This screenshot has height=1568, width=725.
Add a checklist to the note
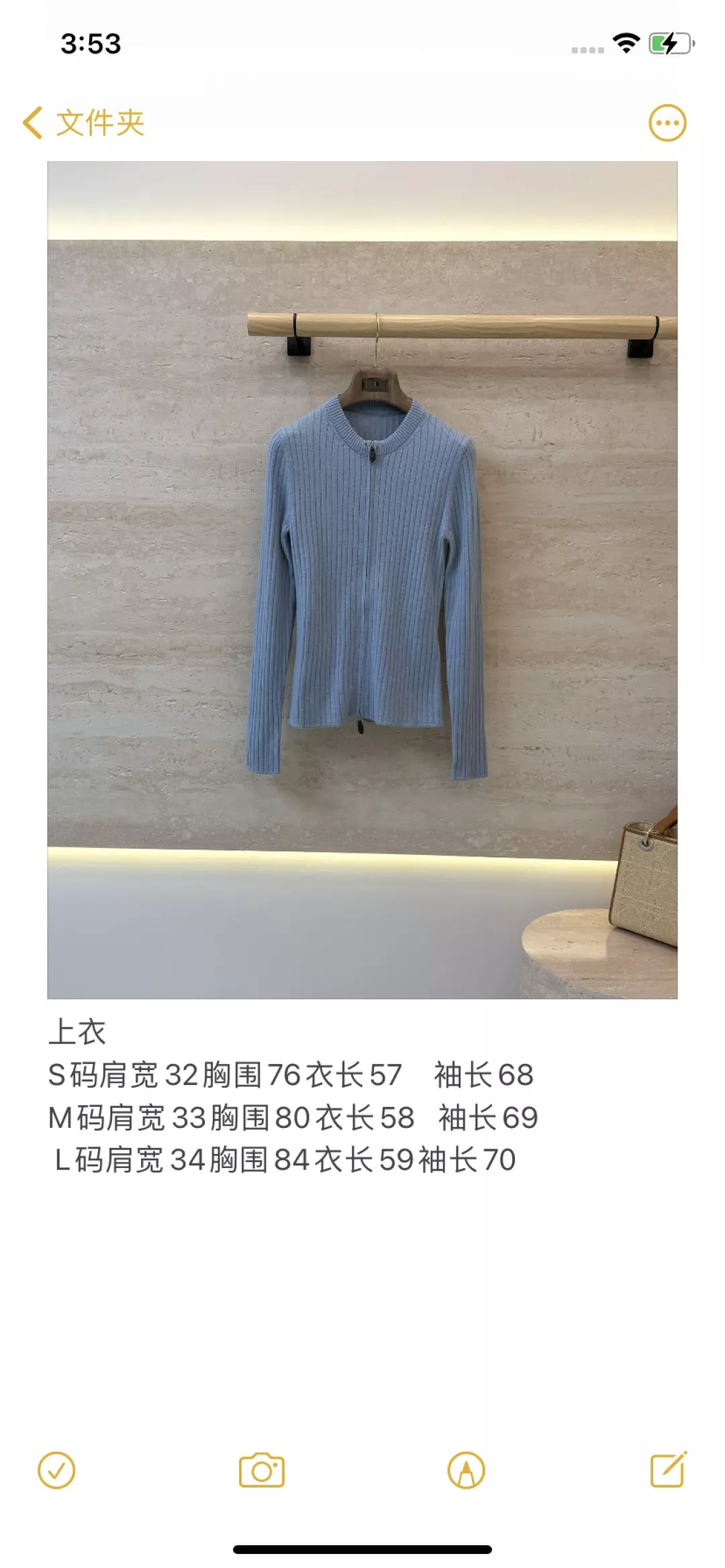pos(56,1471)
